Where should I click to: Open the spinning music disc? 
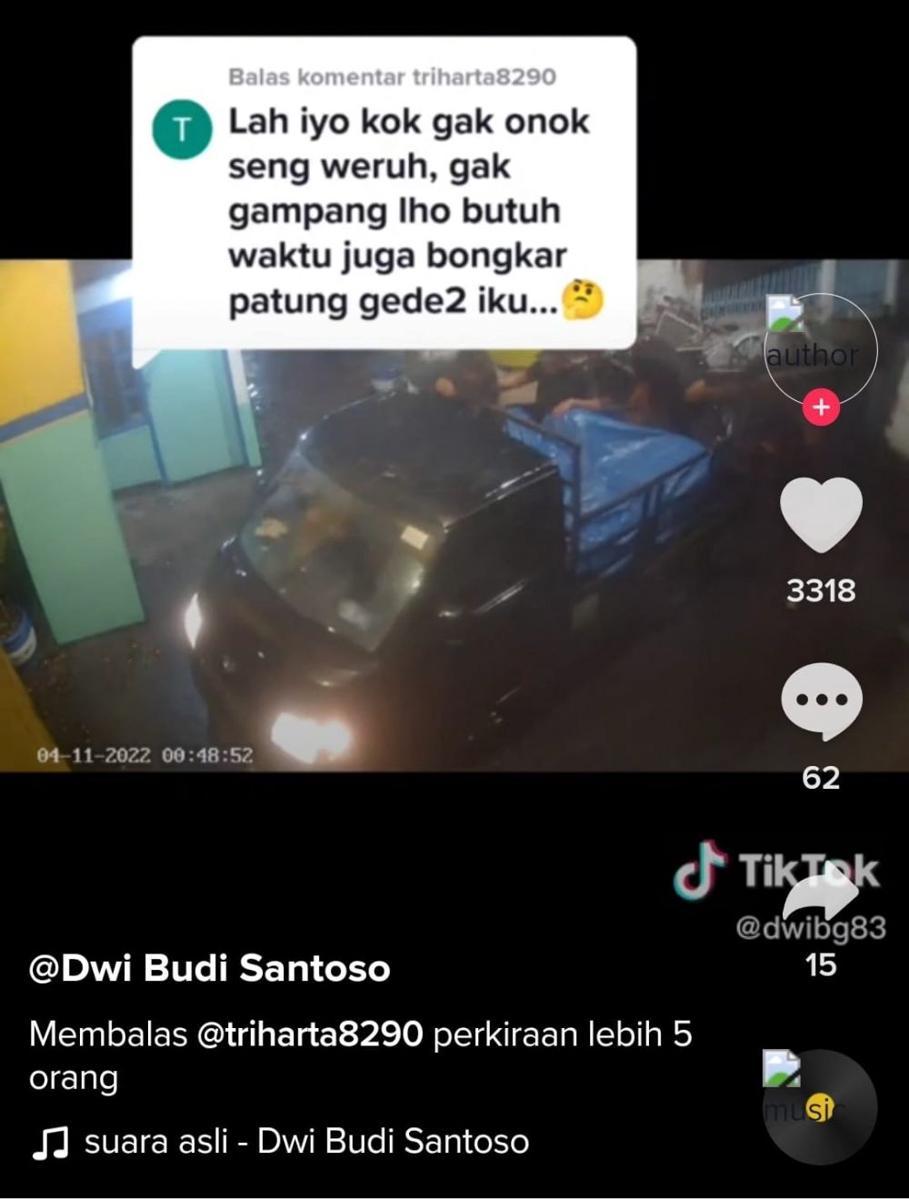pyautogui.click(x=820, y=1107)
